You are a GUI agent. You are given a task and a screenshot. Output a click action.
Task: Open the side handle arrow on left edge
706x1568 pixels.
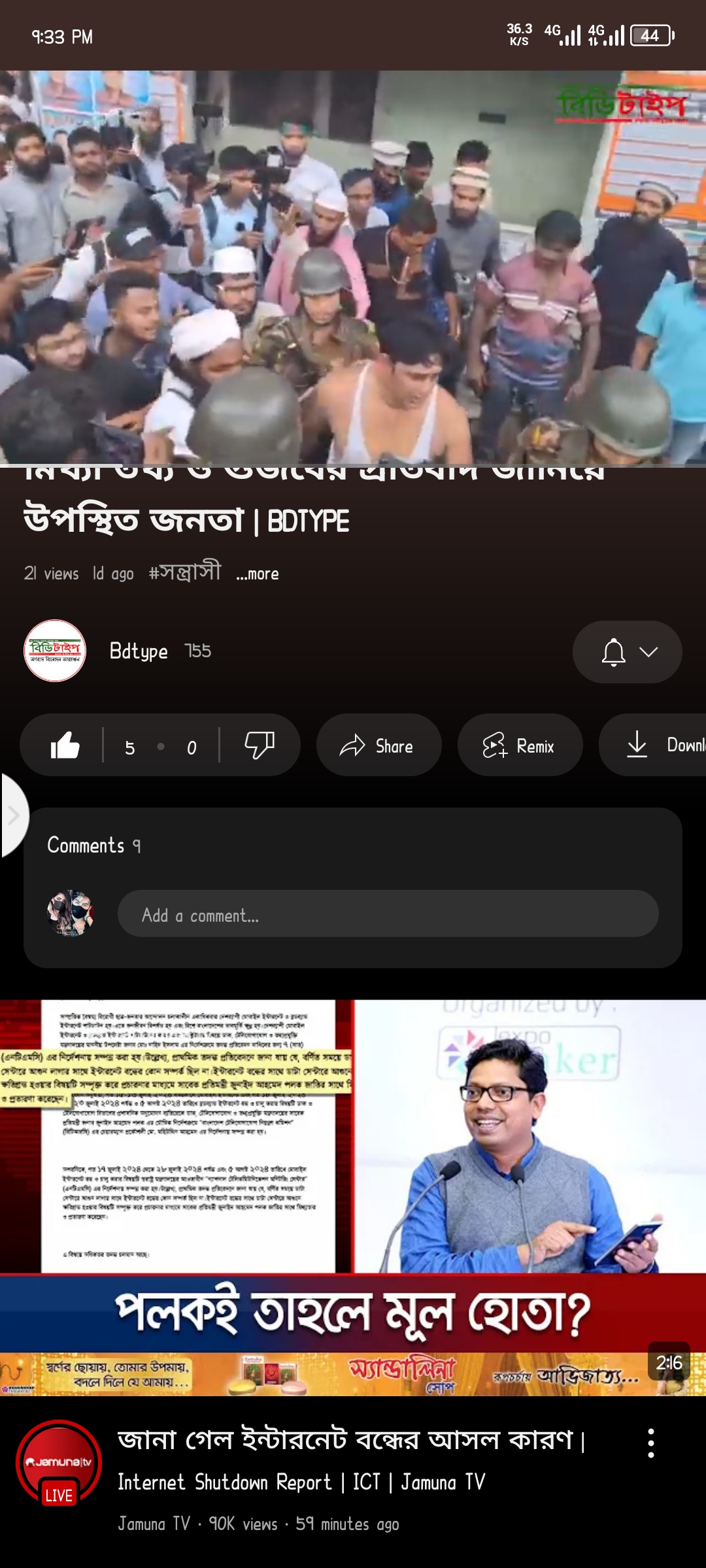click(x=13, y=815)
